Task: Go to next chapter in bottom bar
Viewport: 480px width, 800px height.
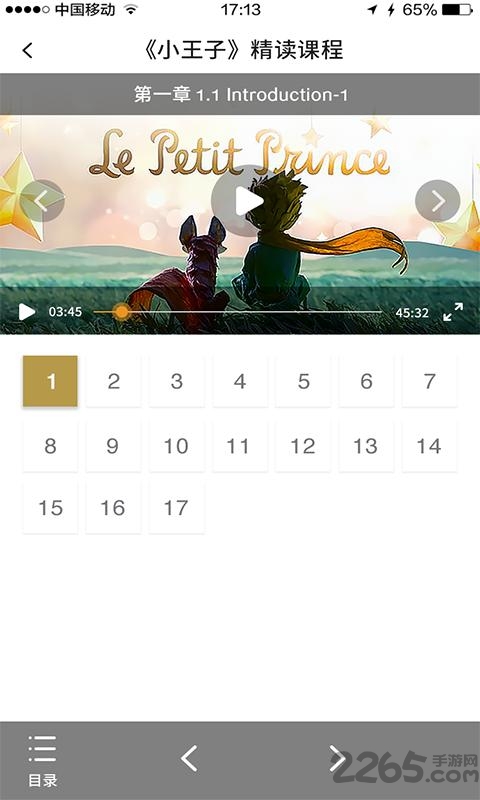Action: click(x=337, y=759)
